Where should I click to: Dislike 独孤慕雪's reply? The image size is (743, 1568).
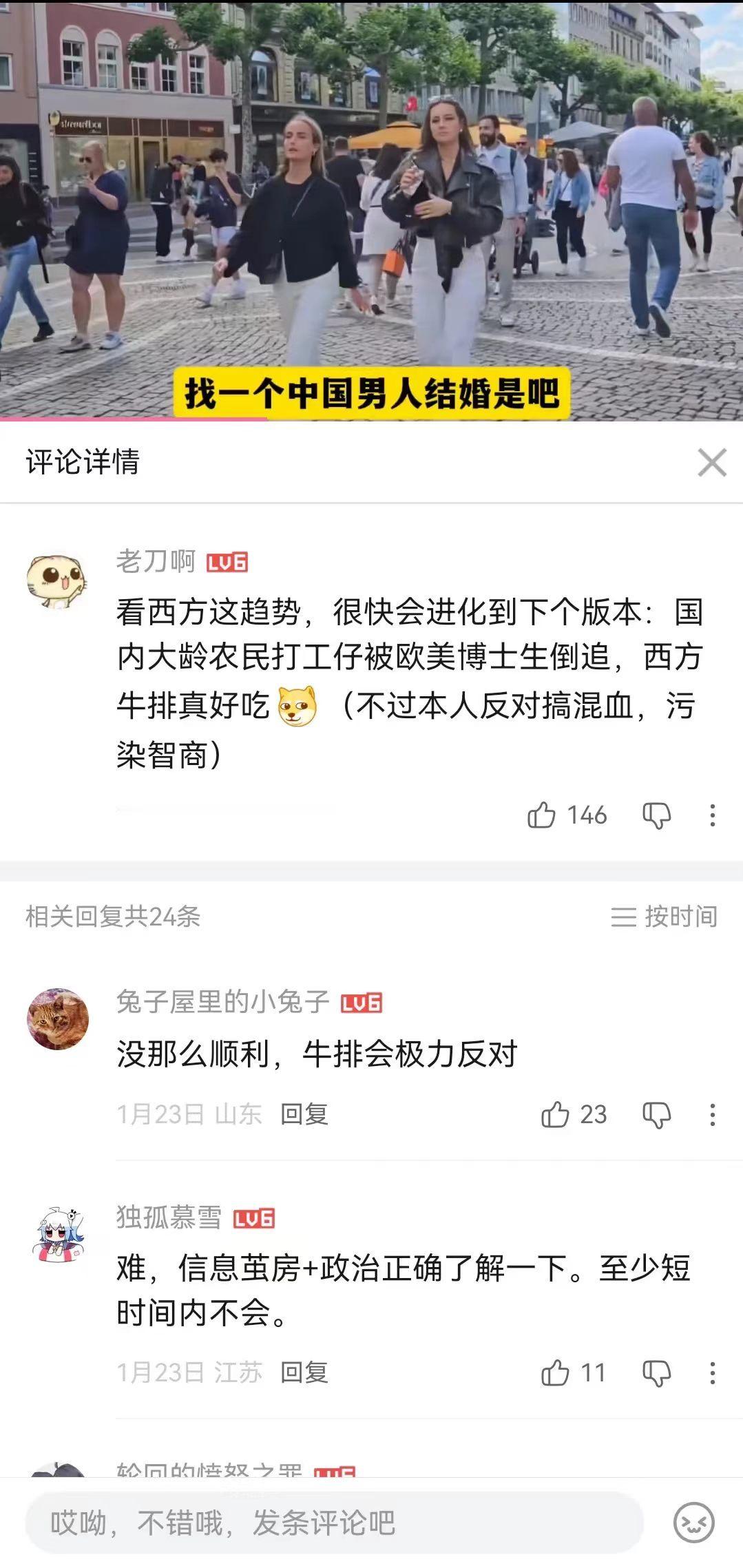click(x=656, y=1372)
